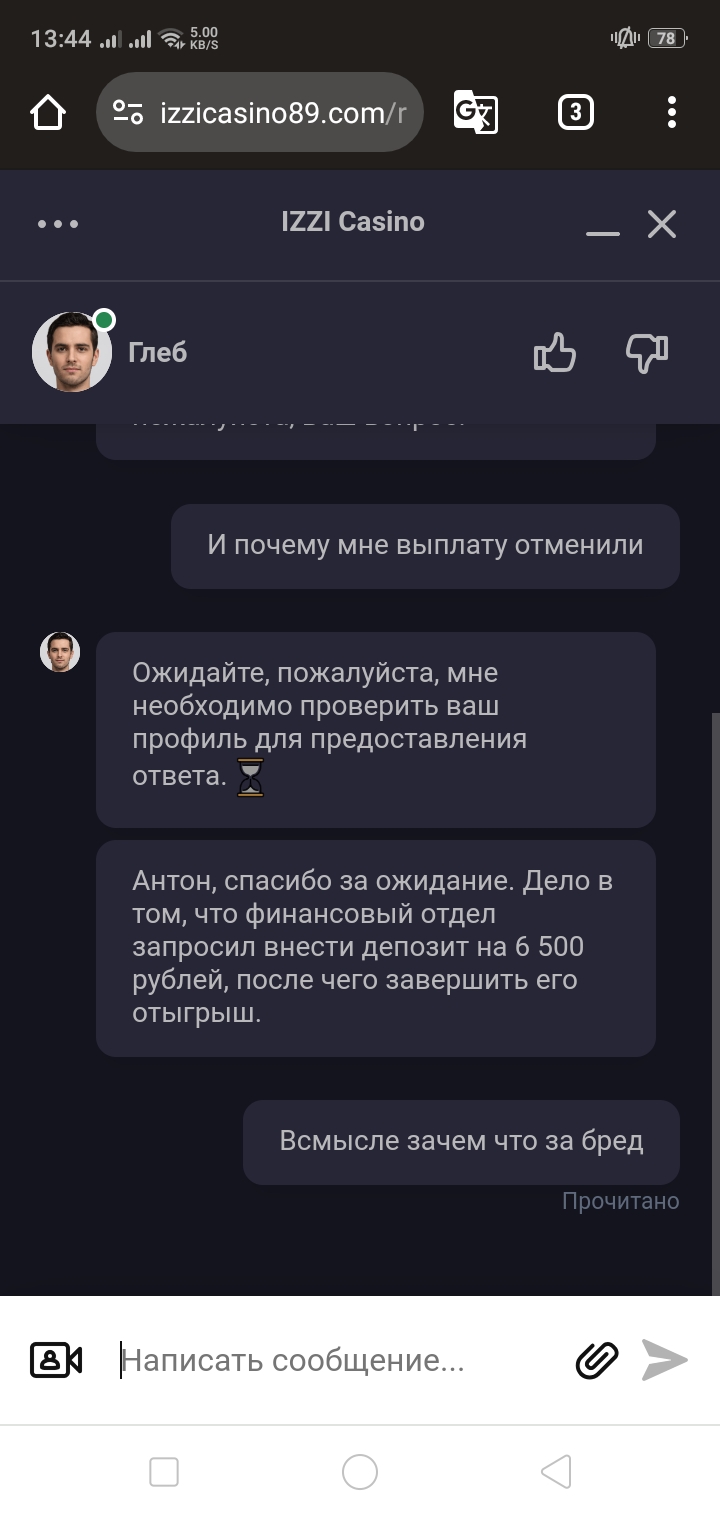720x1520 pixels.
Task: Rate agent Глеб with thumbs down
Action: [x=646, y=352]
